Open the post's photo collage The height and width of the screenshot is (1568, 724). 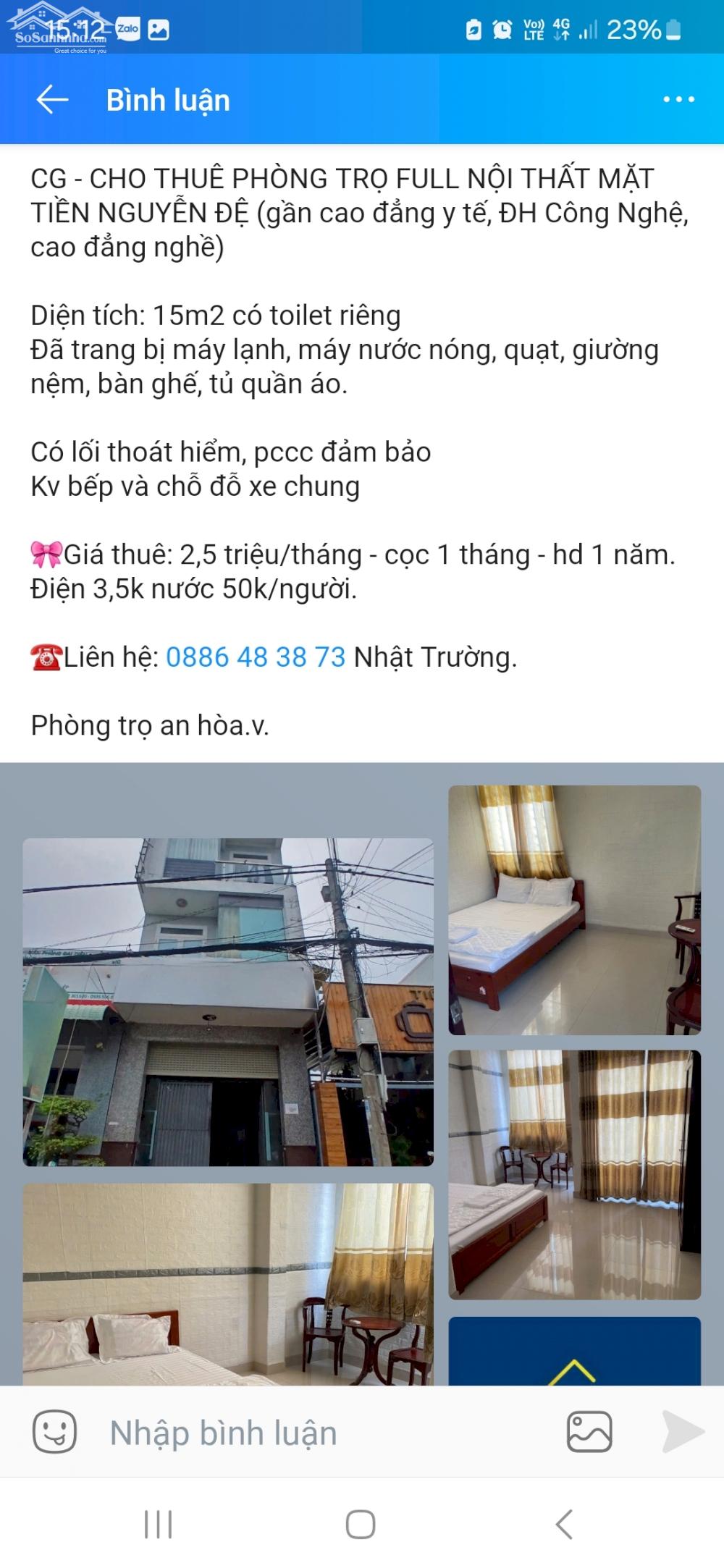362,1074
